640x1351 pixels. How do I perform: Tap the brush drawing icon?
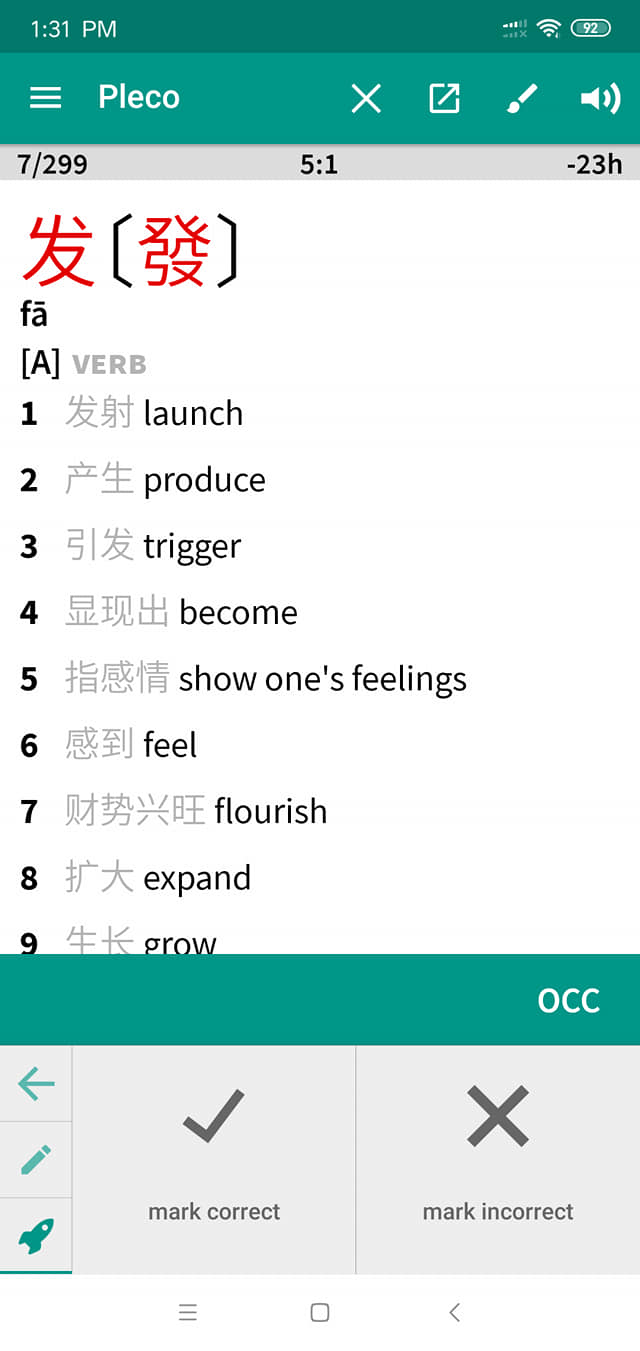(x=522, y=98)
